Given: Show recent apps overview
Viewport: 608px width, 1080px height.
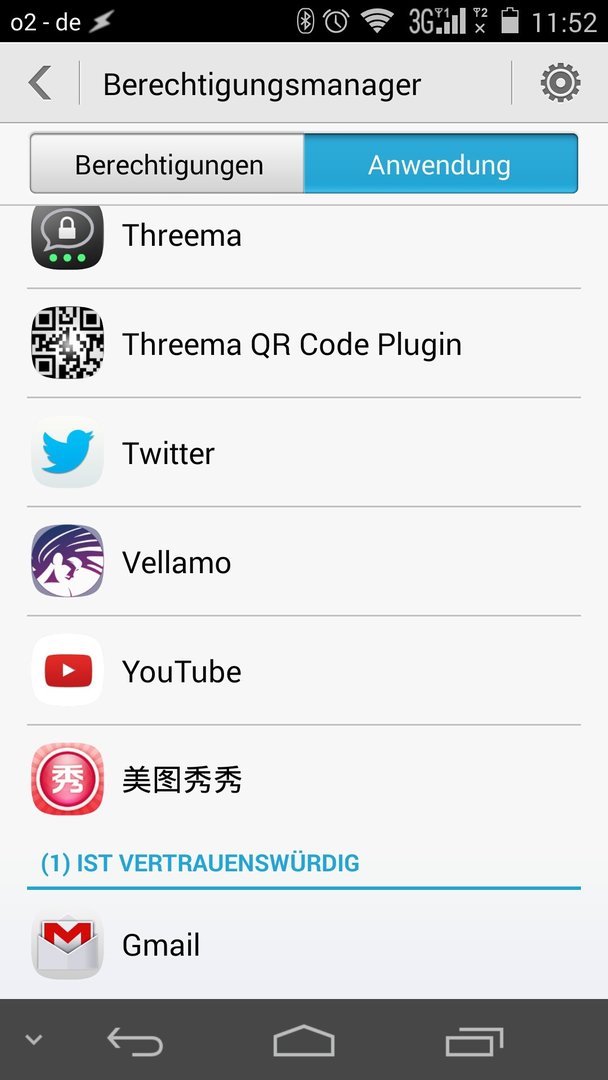Looking at the screenshot, I should 474,1041.
